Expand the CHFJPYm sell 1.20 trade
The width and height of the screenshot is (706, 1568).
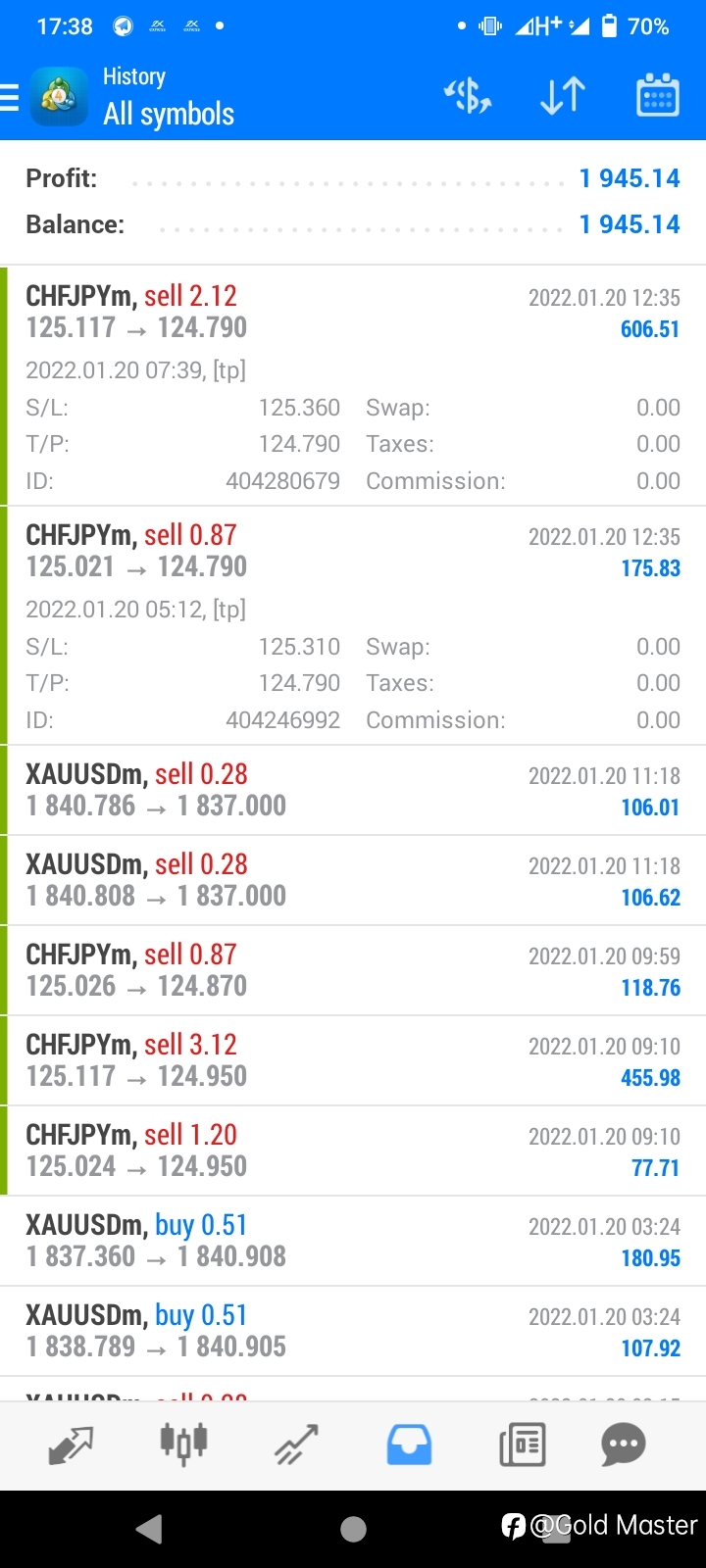(x=353, y=1151)
